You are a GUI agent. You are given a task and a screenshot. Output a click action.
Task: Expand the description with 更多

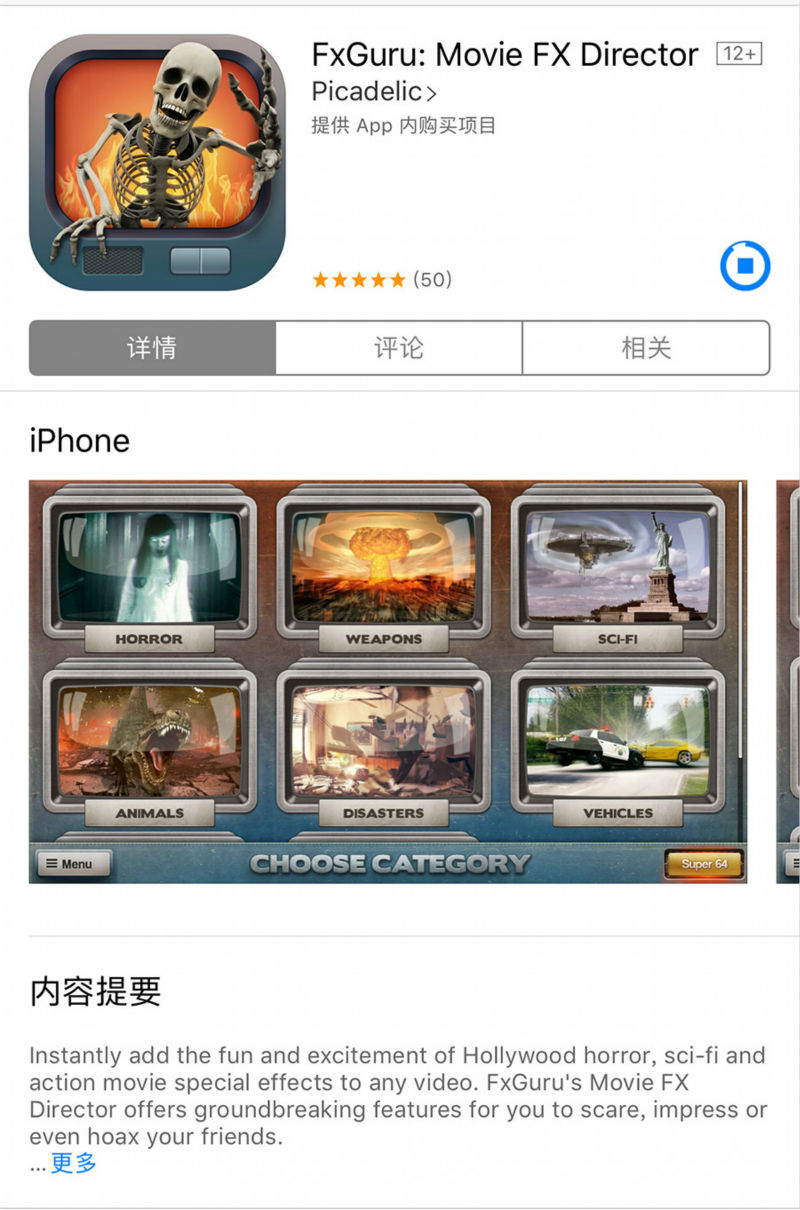[74, 1162]
